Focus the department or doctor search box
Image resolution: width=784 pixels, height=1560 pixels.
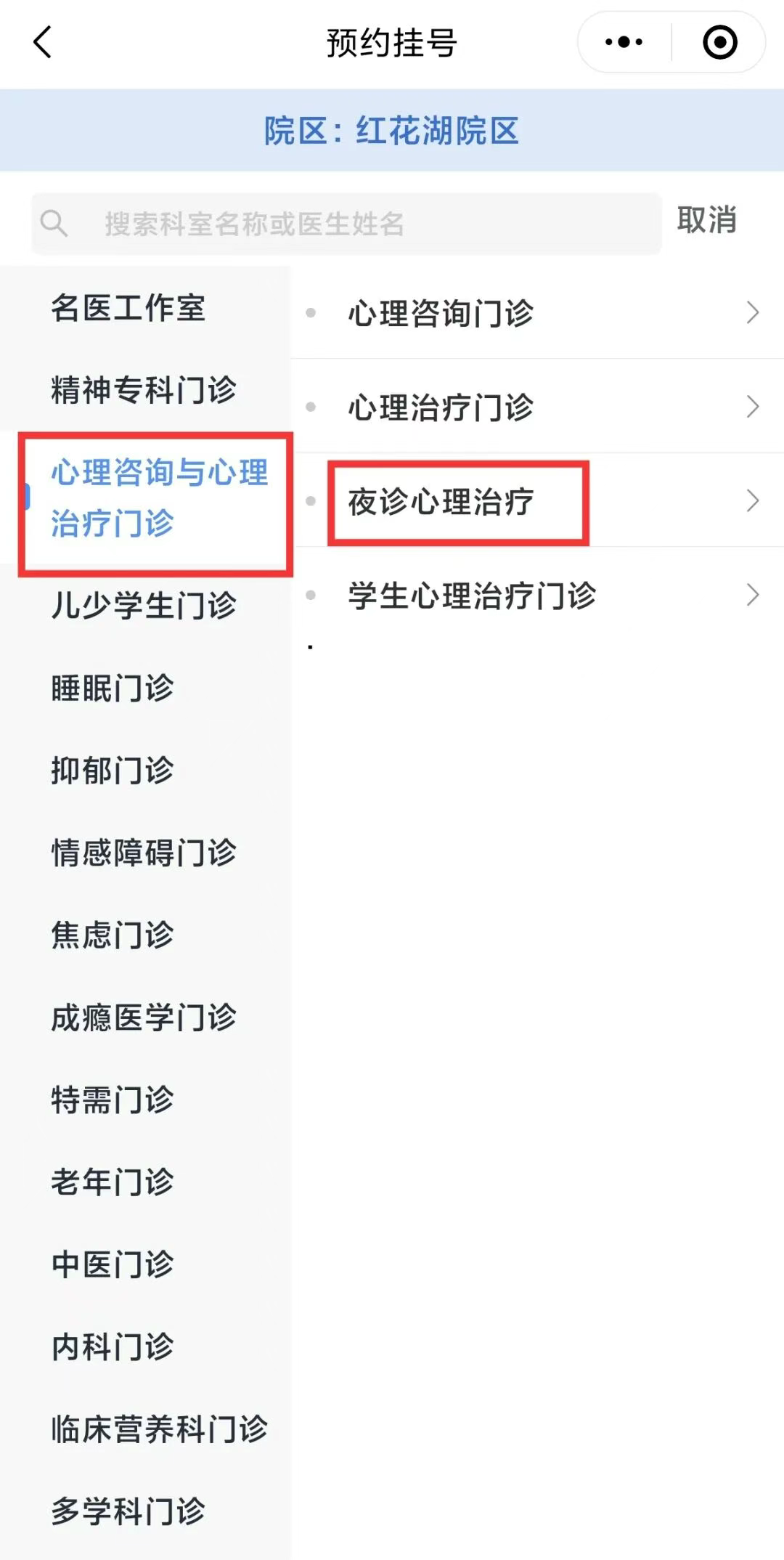click(x=347, y=224)
